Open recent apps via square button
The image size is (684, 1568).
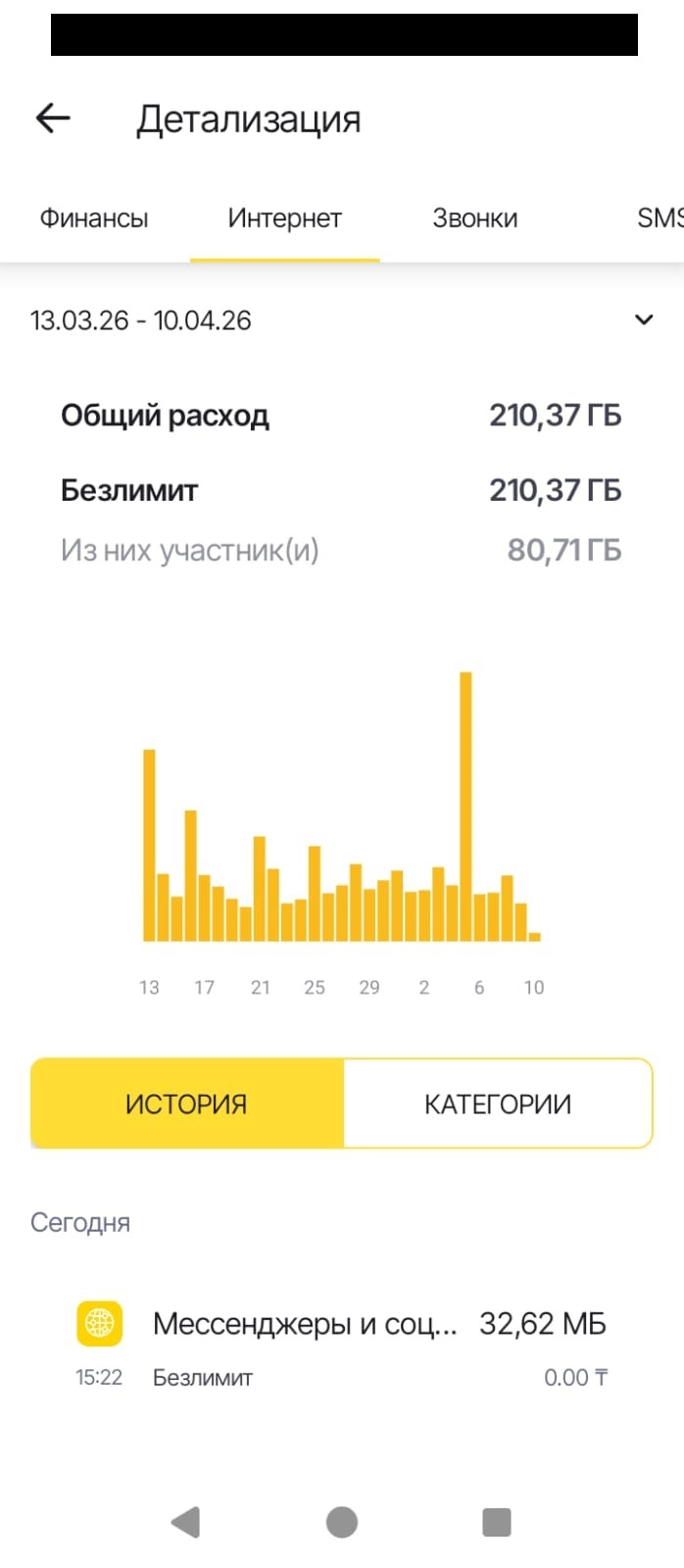pyautogui.click(x=497, y=1522)
